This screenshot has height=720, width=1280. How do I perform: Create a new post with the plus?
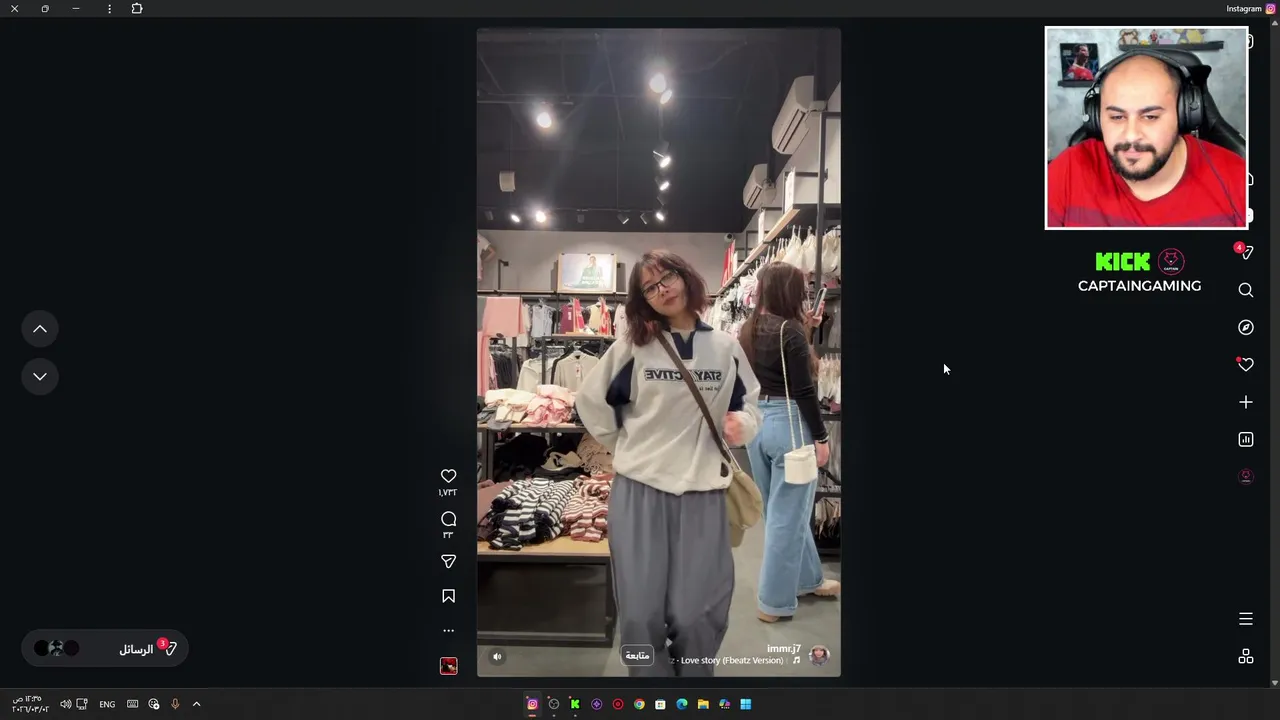tap(1245, 402)
